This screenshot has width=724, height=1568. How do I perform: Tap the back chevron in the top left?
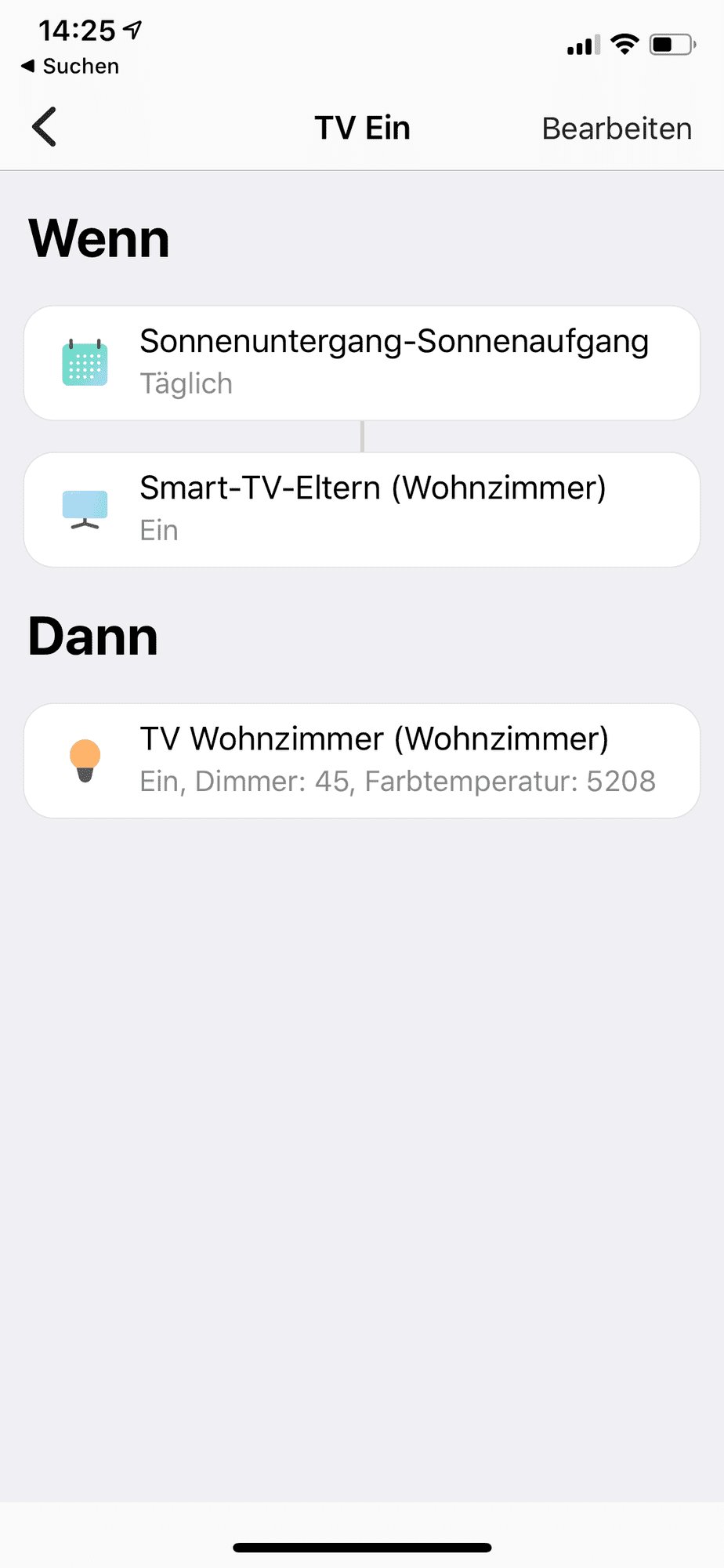click(x=43, y=126)
